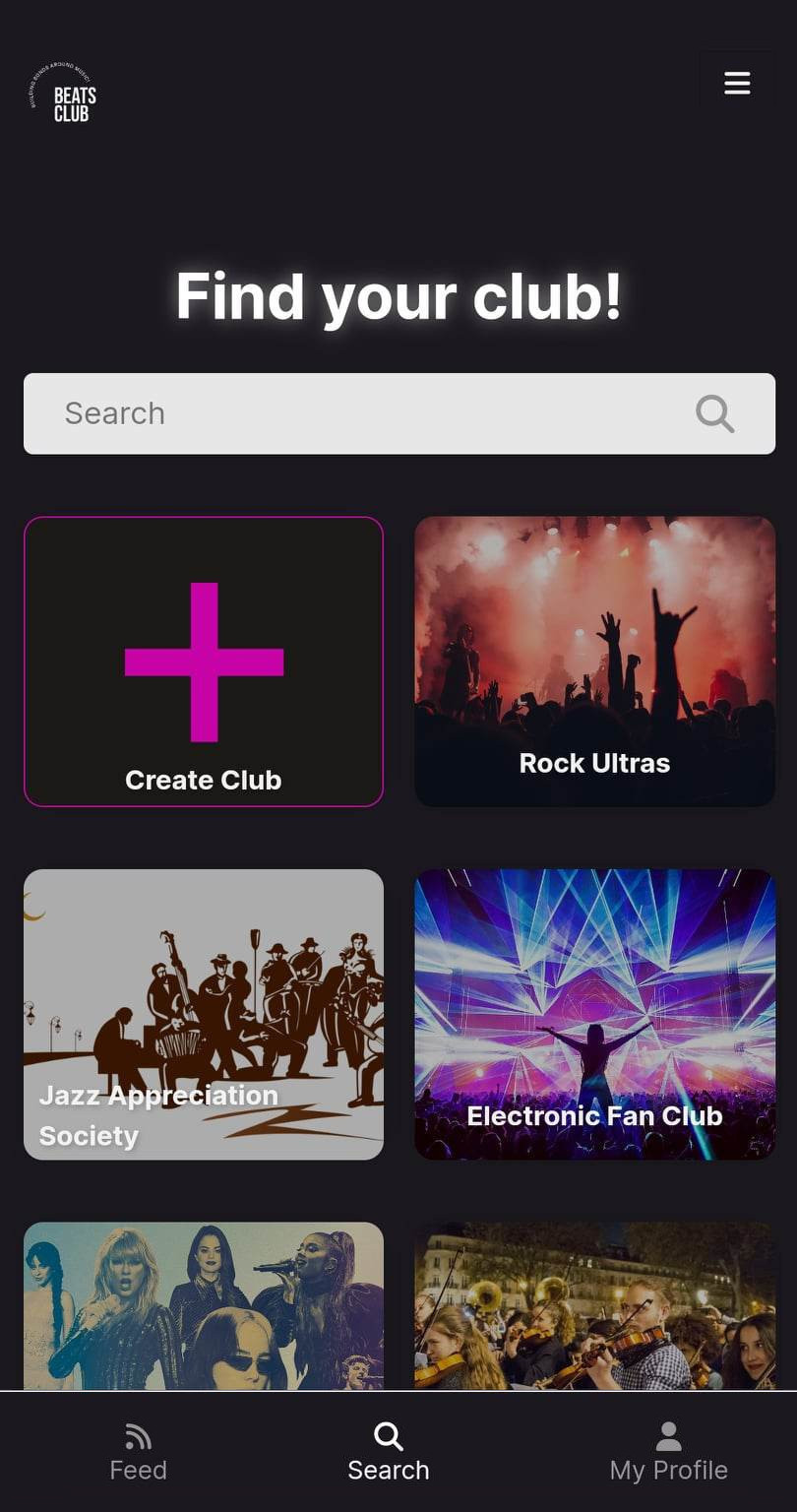Open the hamburger menu
Image resolution: width=797 pixels, height=1512 pixels.
coord(737,83)
